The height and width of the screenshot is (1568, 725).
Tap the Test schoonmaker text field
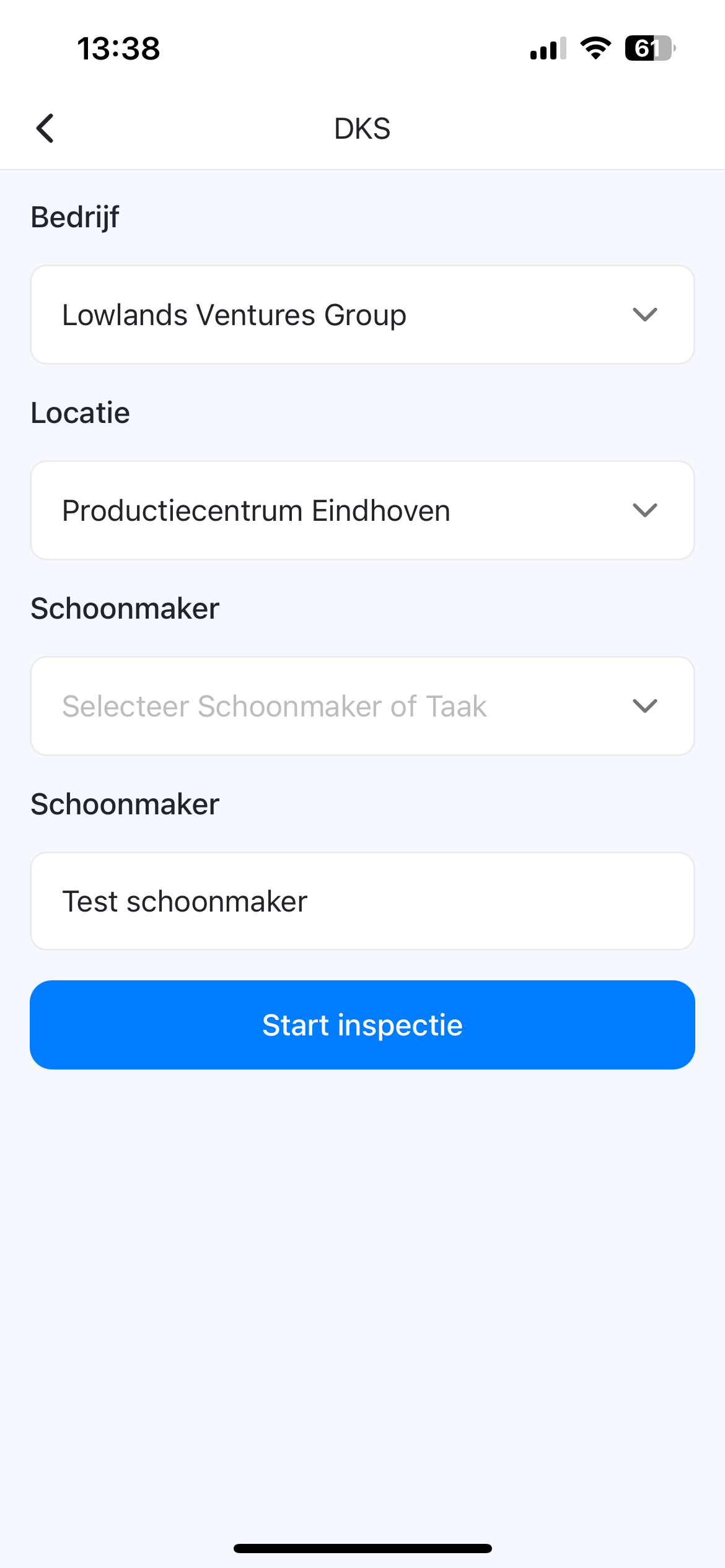[x=362, y=901]
